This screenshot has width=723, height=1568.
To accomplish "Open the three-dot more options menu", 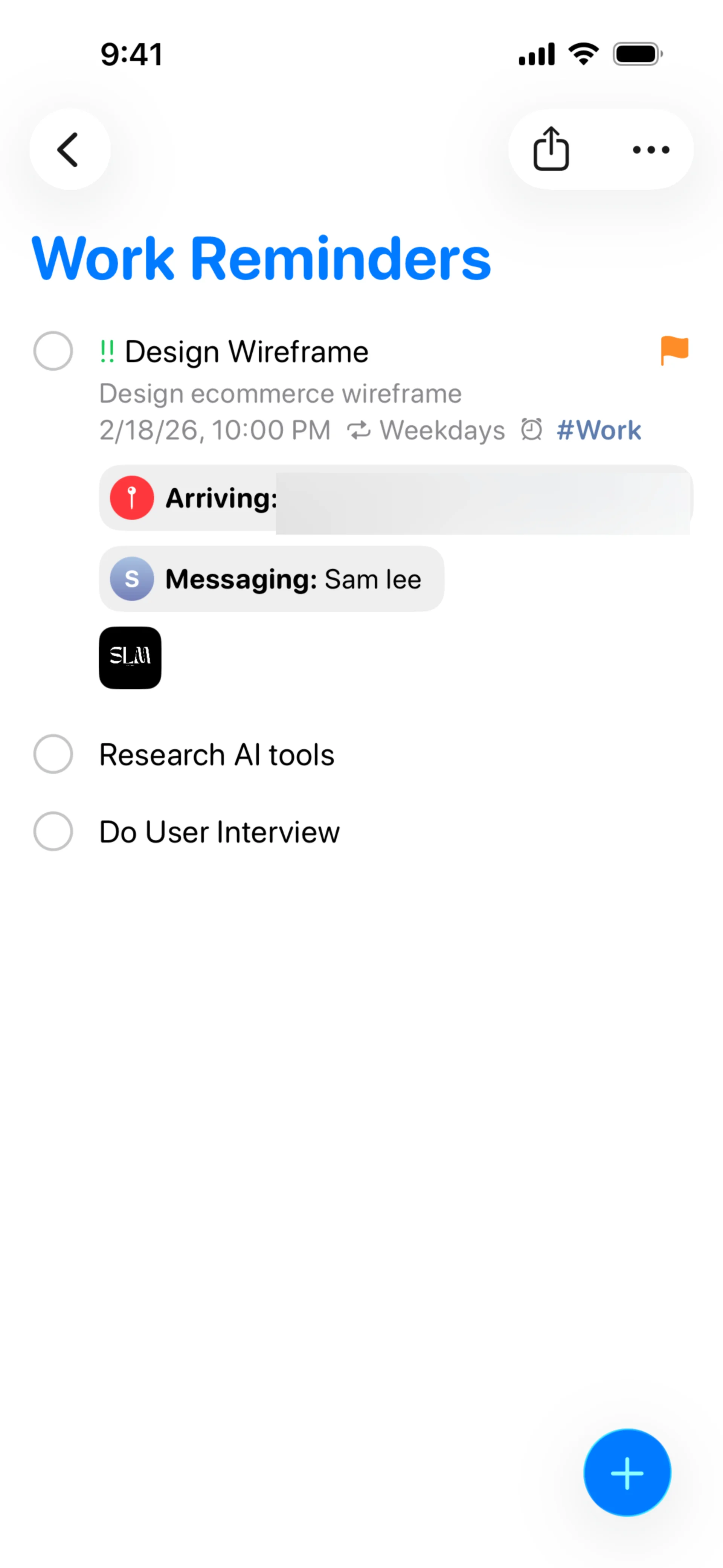I will (651, 149).
